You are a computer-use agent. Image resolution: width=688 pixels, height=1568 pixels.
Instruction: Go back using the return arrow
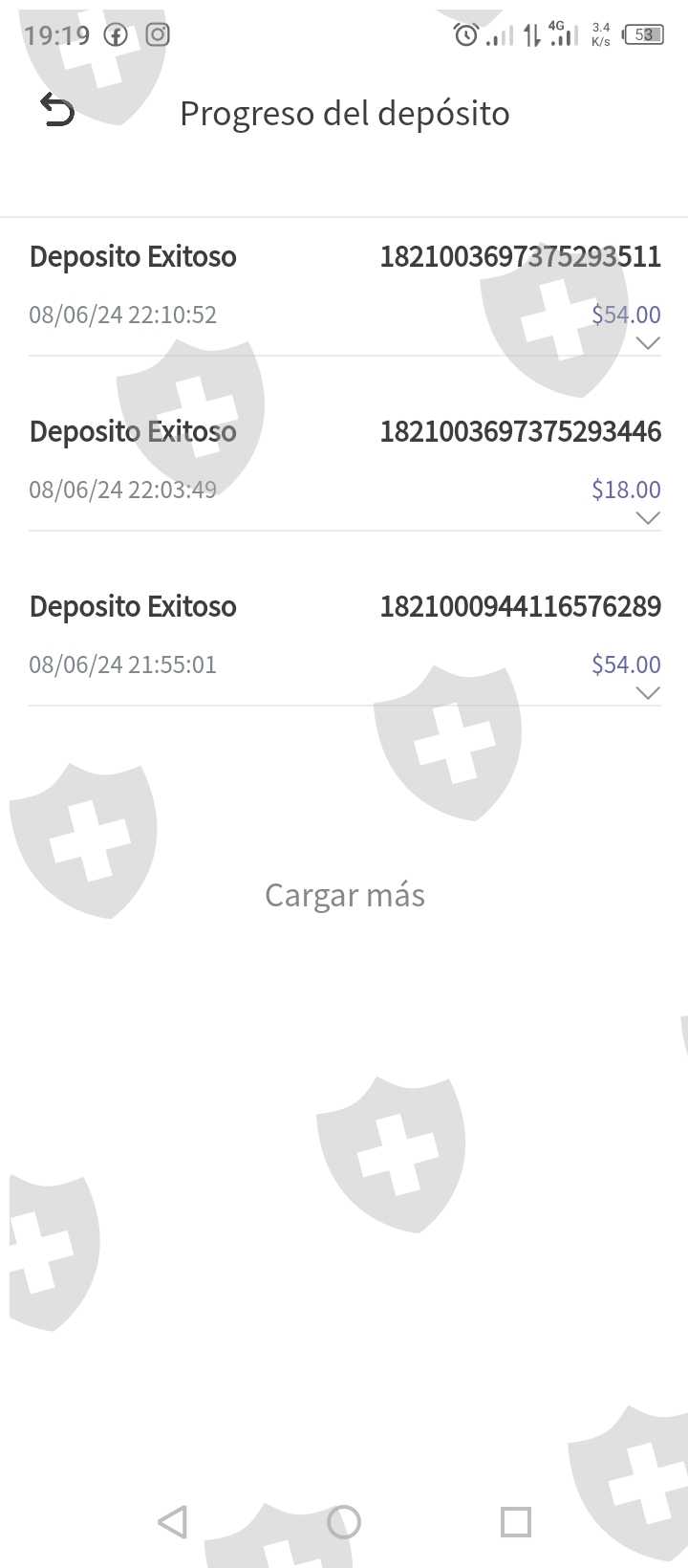click(57, 111)
